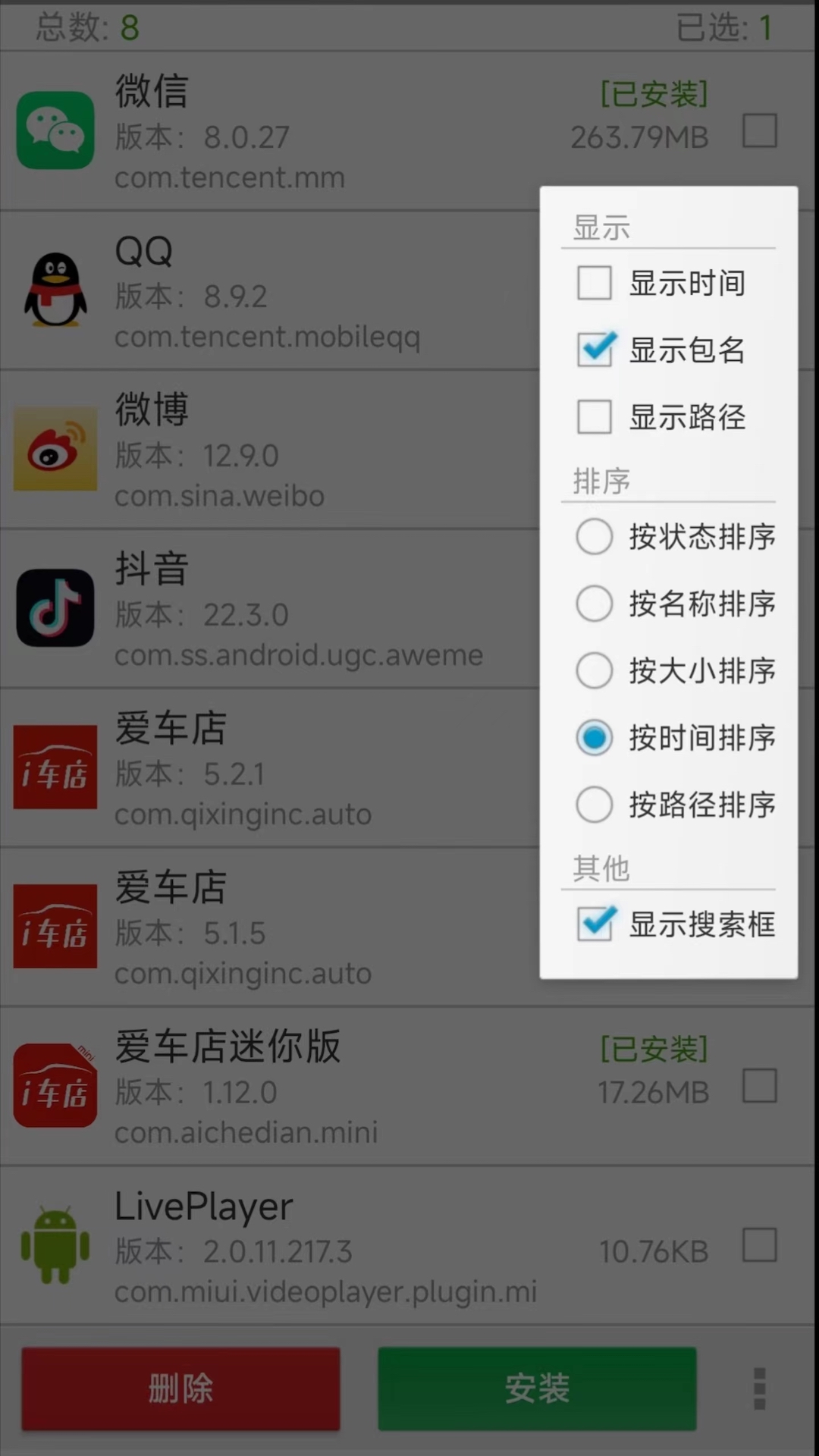
Task: Select 按名称排序 sorting
Action: (595, 604)
